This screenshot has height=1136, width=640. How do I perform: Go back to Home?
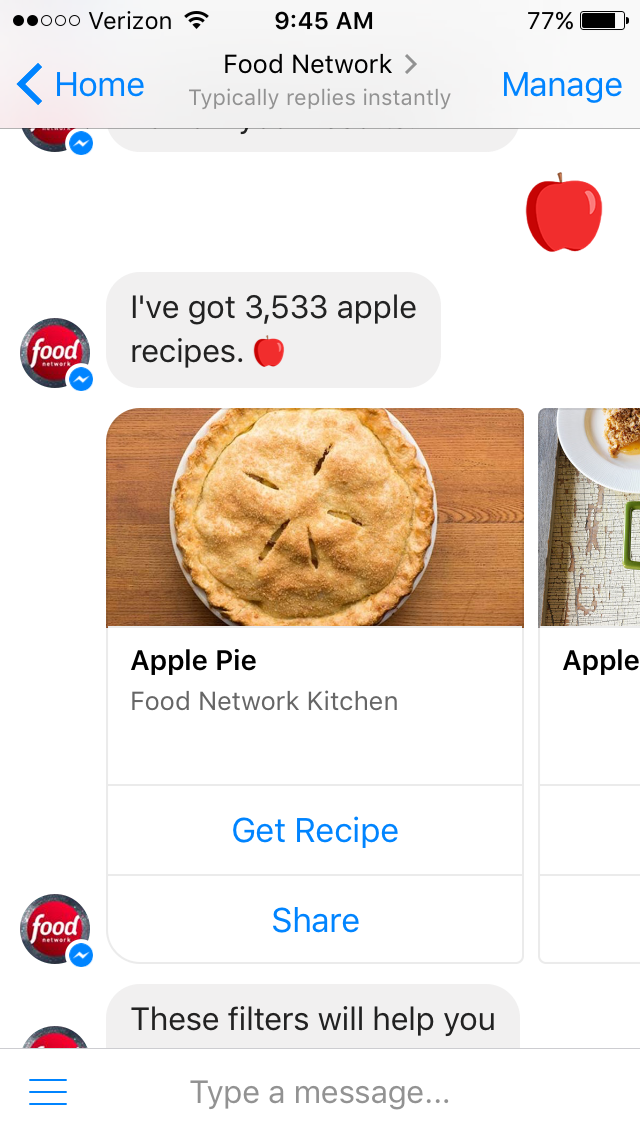[x=82, y=85]
